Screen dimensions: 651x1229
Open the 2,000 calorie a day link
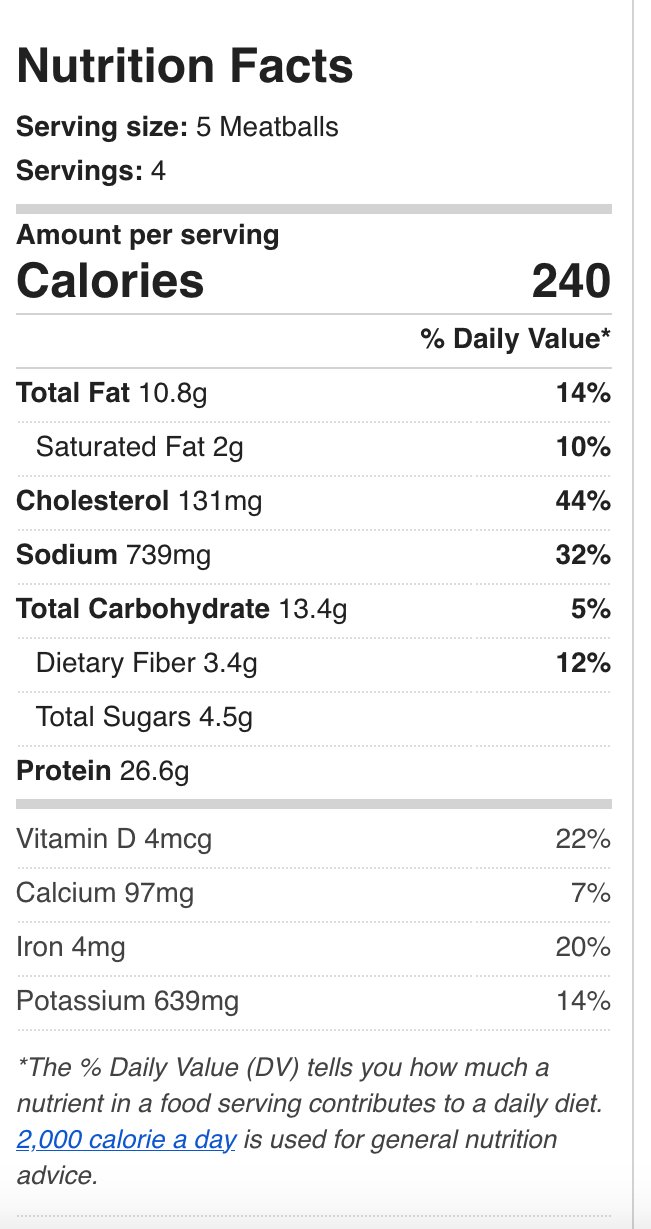pyautogui.click(x=126, y=1139)
